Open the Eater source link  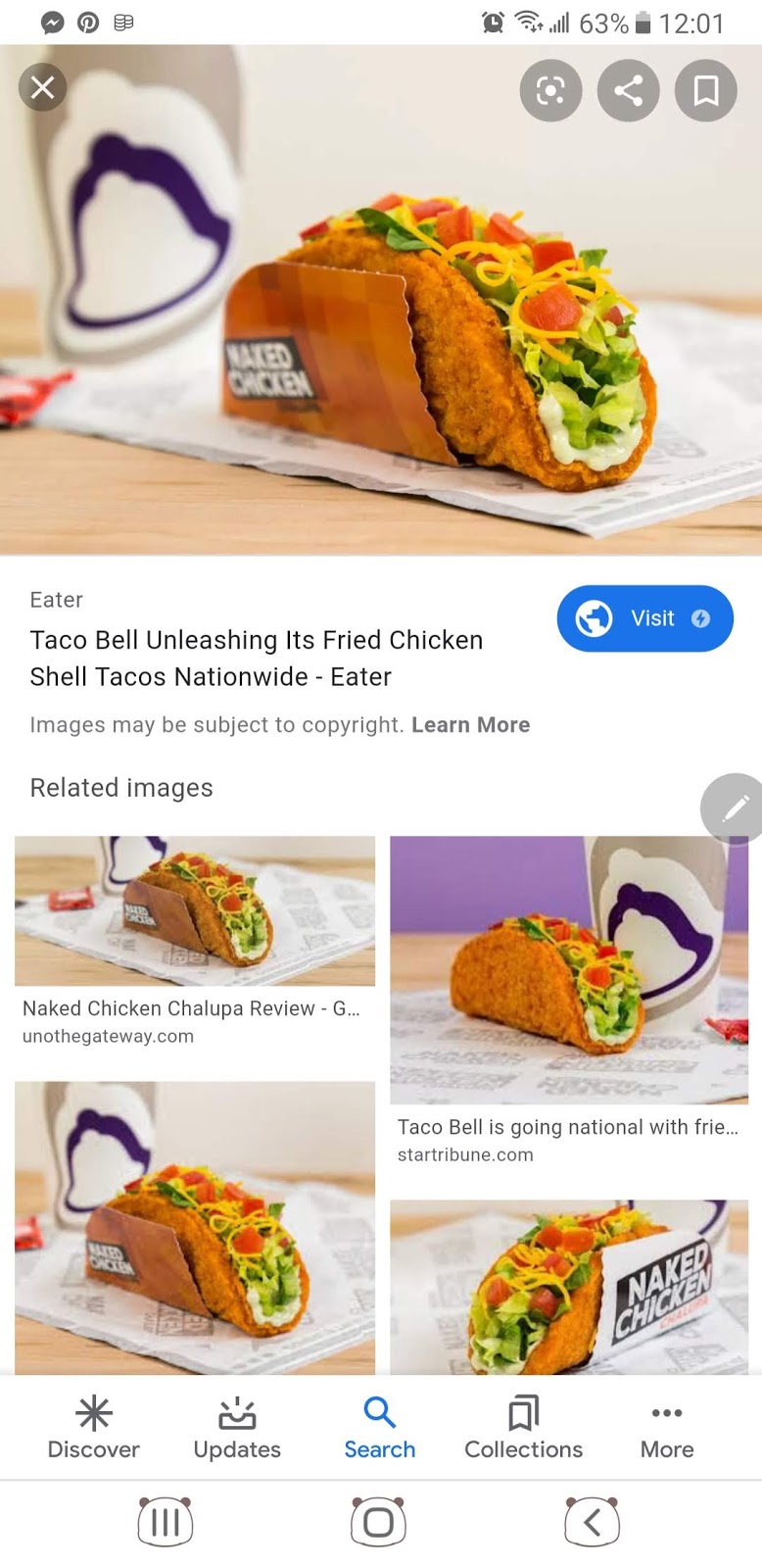point(56,599)
